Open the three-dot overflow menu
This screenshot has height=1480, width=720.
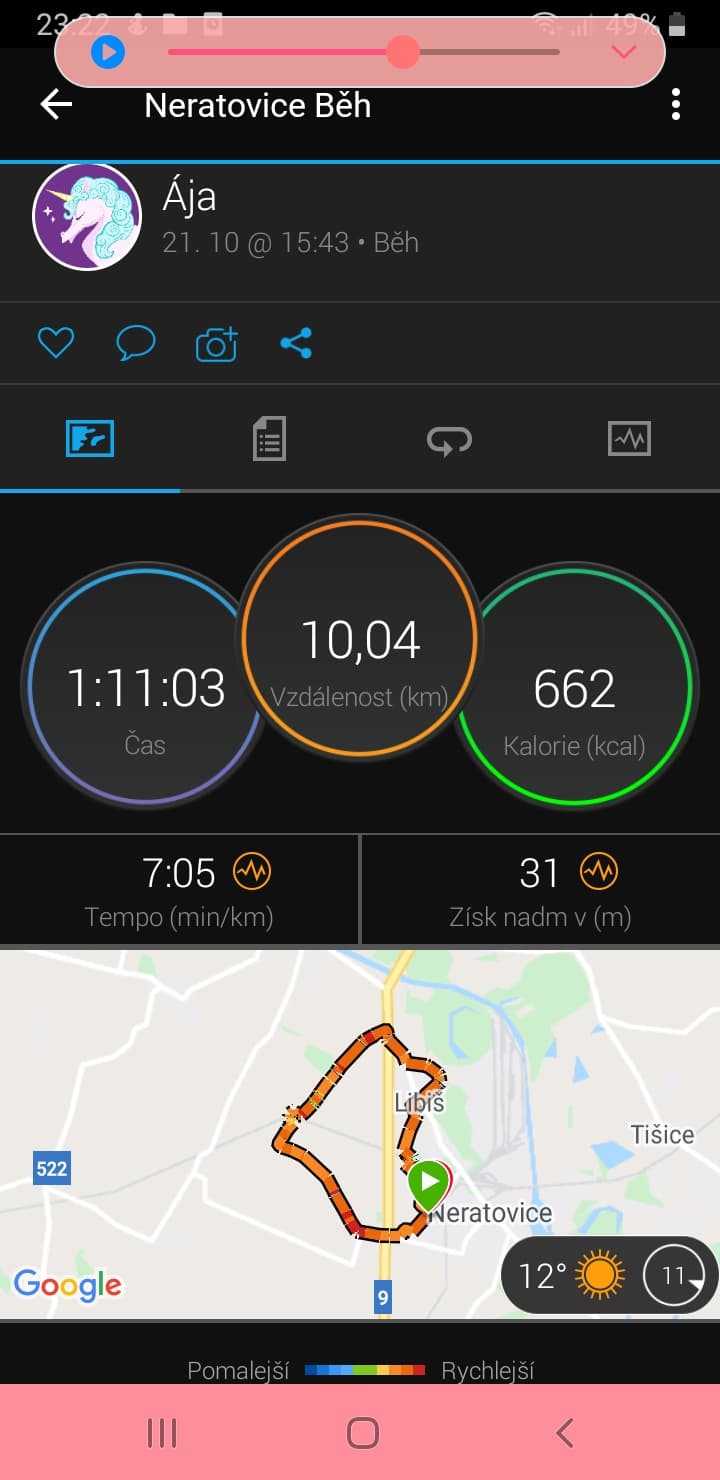point(676,104)
